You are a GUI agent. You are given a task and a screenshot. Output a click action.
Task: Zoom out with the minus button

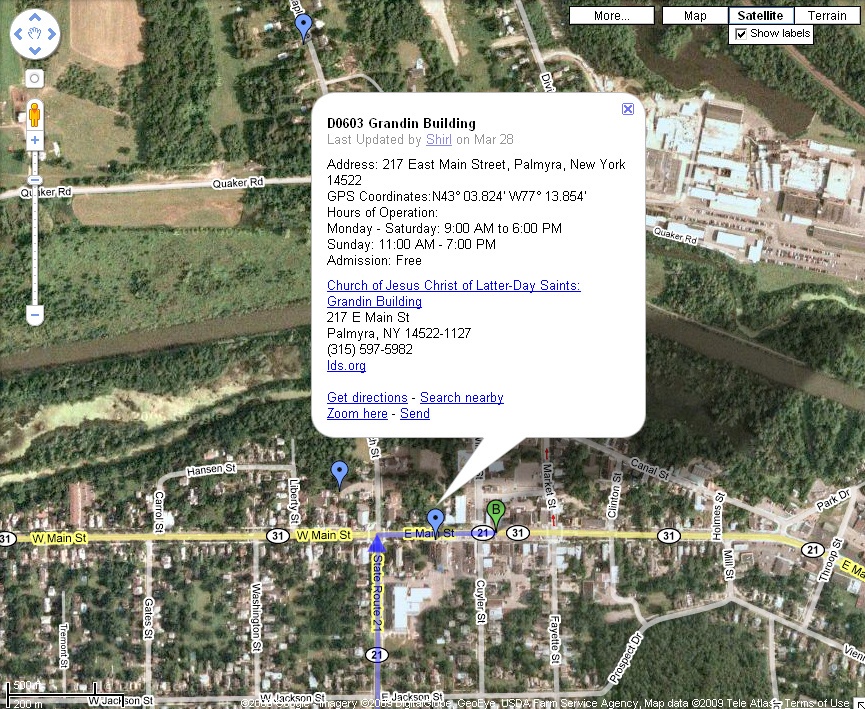(35, 315)
